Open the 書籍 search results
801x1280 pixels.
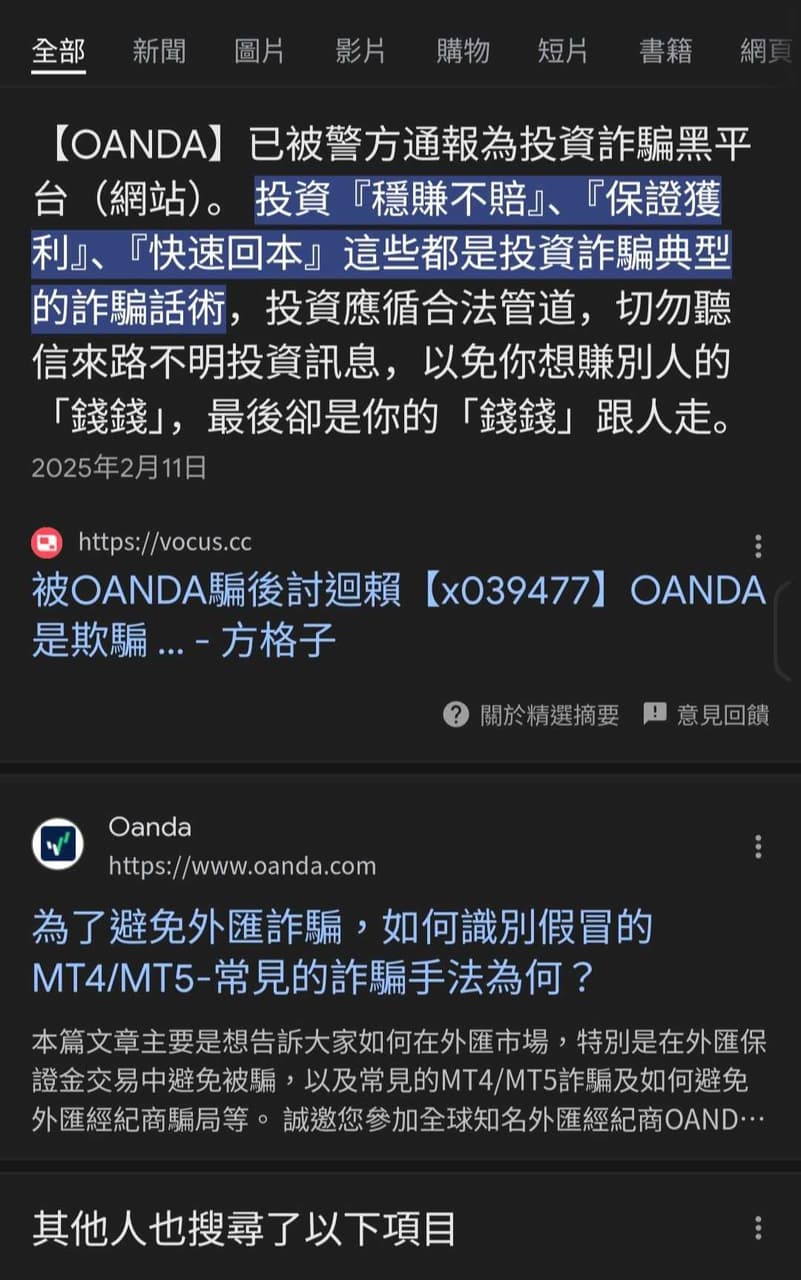664,52
